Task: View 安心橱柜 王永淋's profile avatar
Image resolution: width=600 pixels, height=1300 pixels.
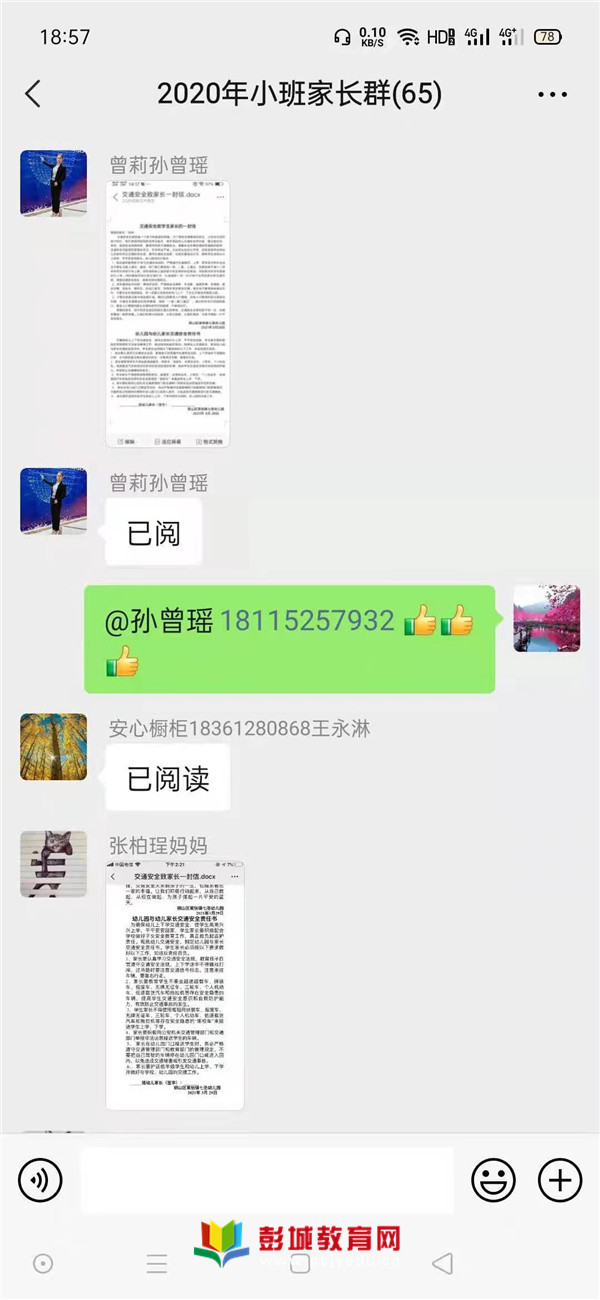Action: point(53,747)
